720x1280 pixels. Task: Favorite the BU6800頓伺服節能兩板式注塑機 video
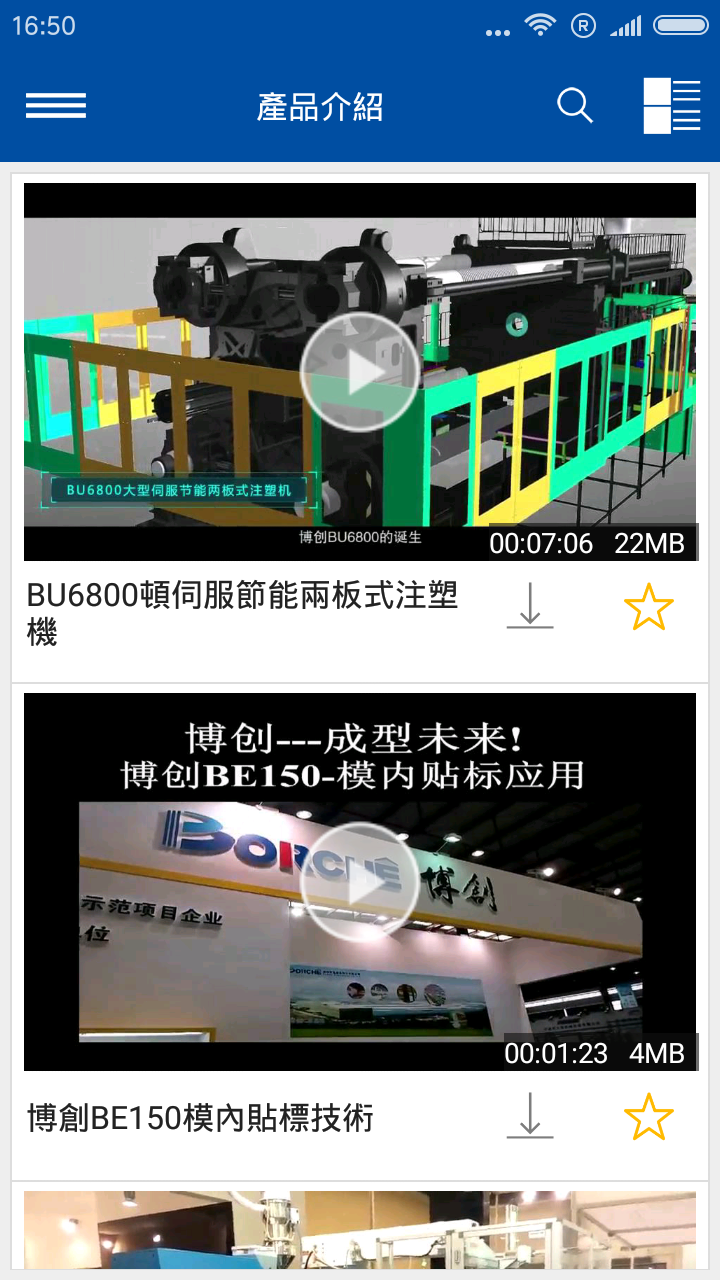[x=649, y=607]
